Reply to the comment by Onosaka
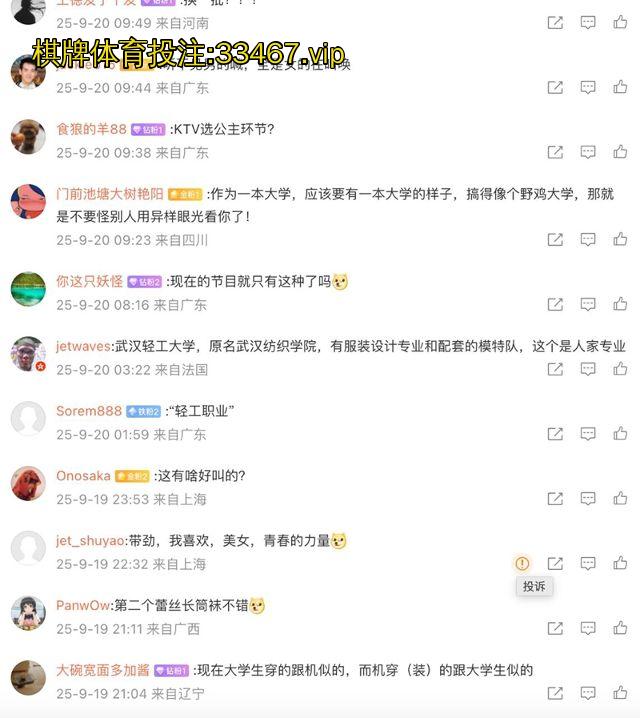This screenshot has height=718, width=640. coord(588,499)
